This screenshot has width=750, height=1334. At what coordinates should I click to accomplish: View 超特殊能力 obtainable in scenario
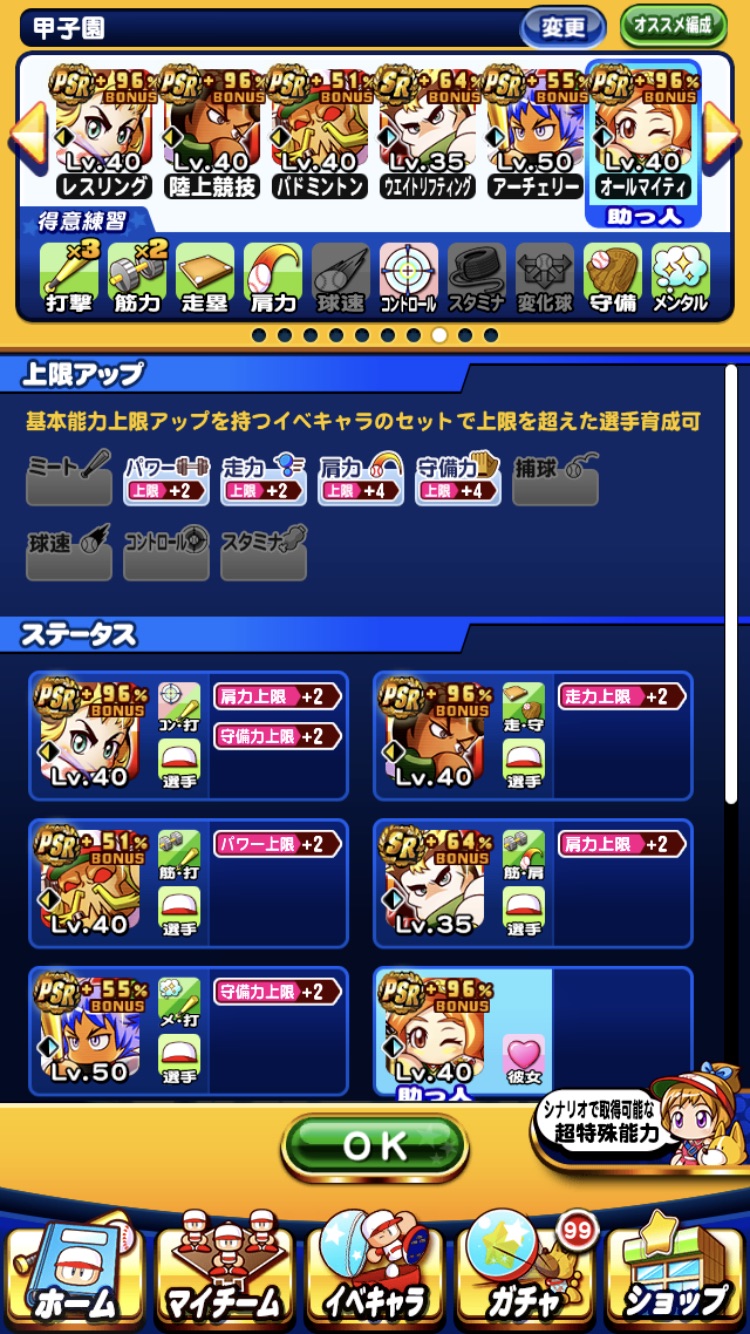pyautogui.click(x=640, y=1115)
